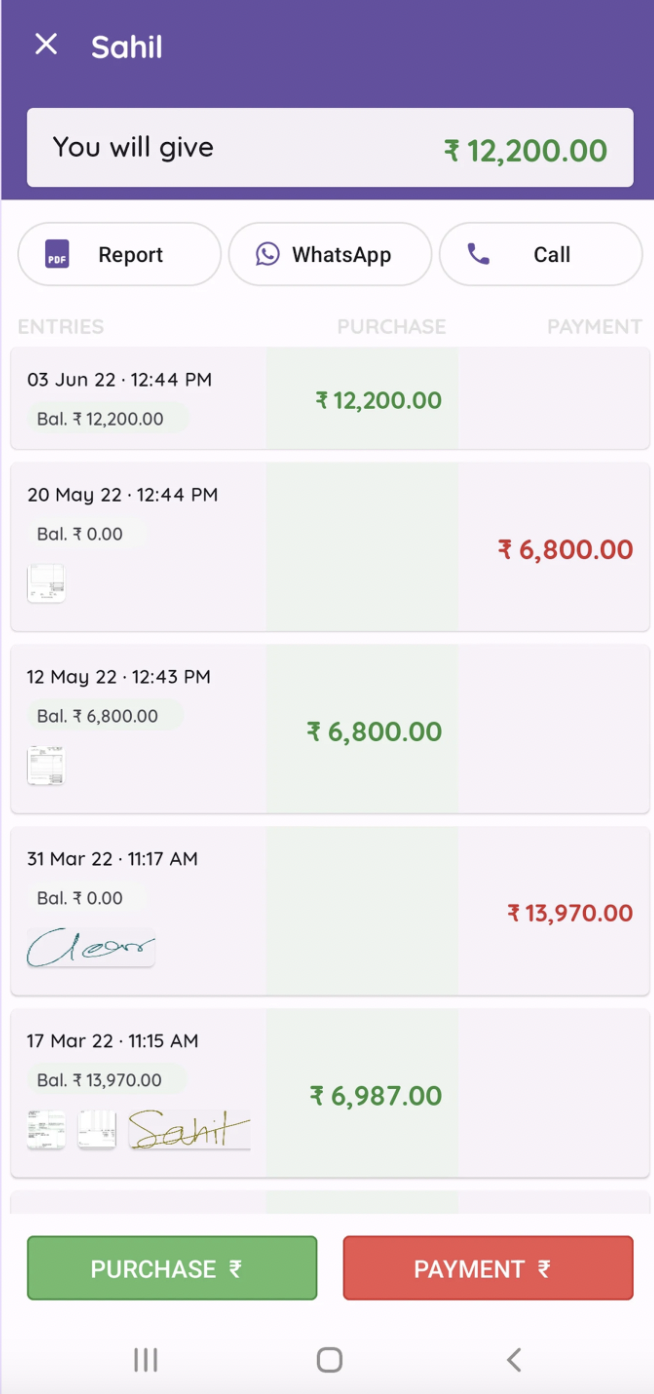
Task: Open the 20 May 22 payment entry
Action: pyautogui.click(x=330, y=547)
